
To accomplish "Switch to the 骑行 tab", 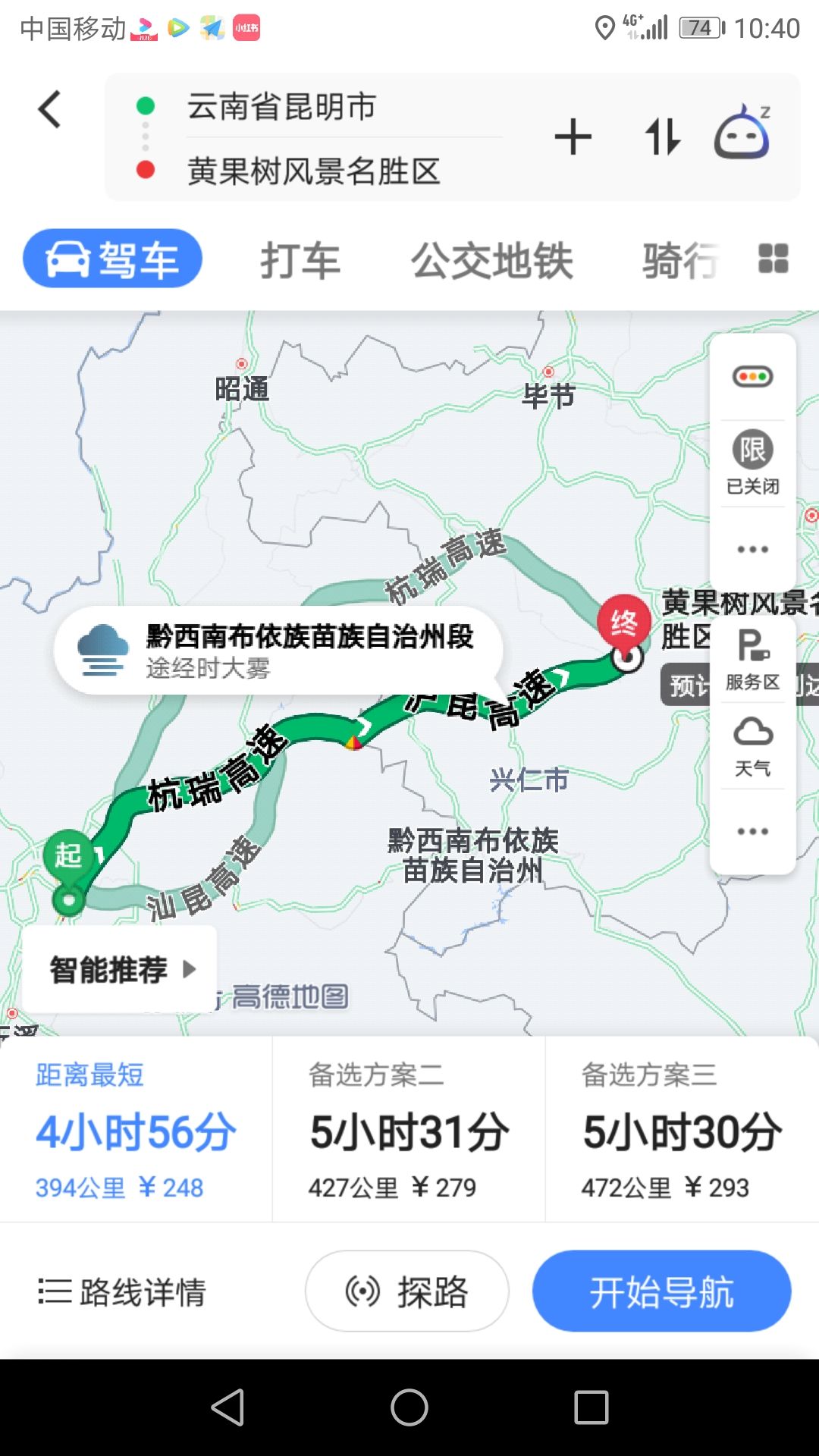I will pyautogui.click(x=680, y=261).
